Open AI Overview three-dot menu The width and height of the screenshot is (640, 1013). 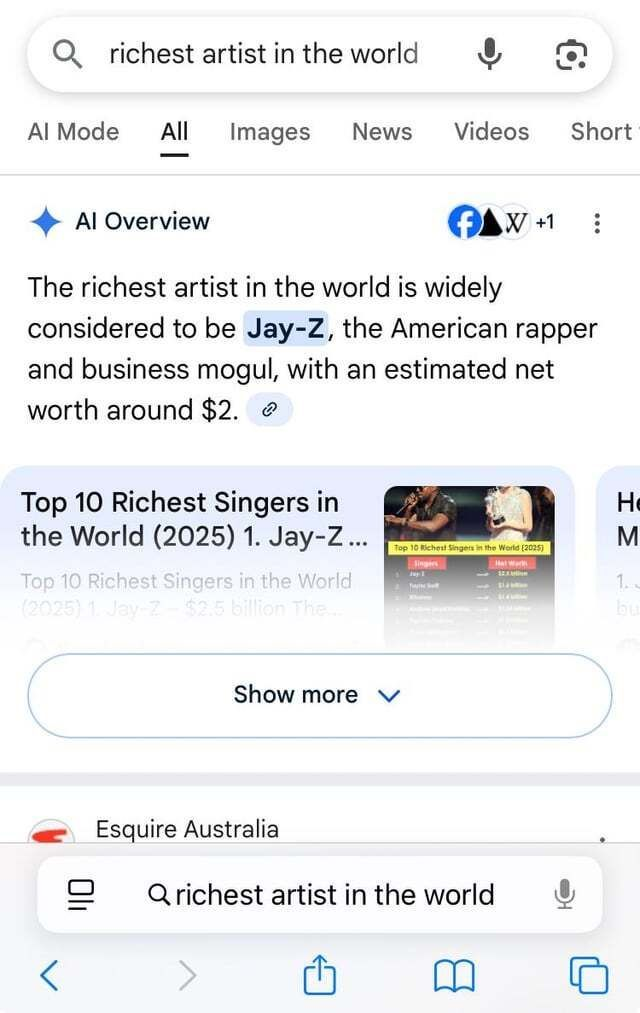point(597,222)
